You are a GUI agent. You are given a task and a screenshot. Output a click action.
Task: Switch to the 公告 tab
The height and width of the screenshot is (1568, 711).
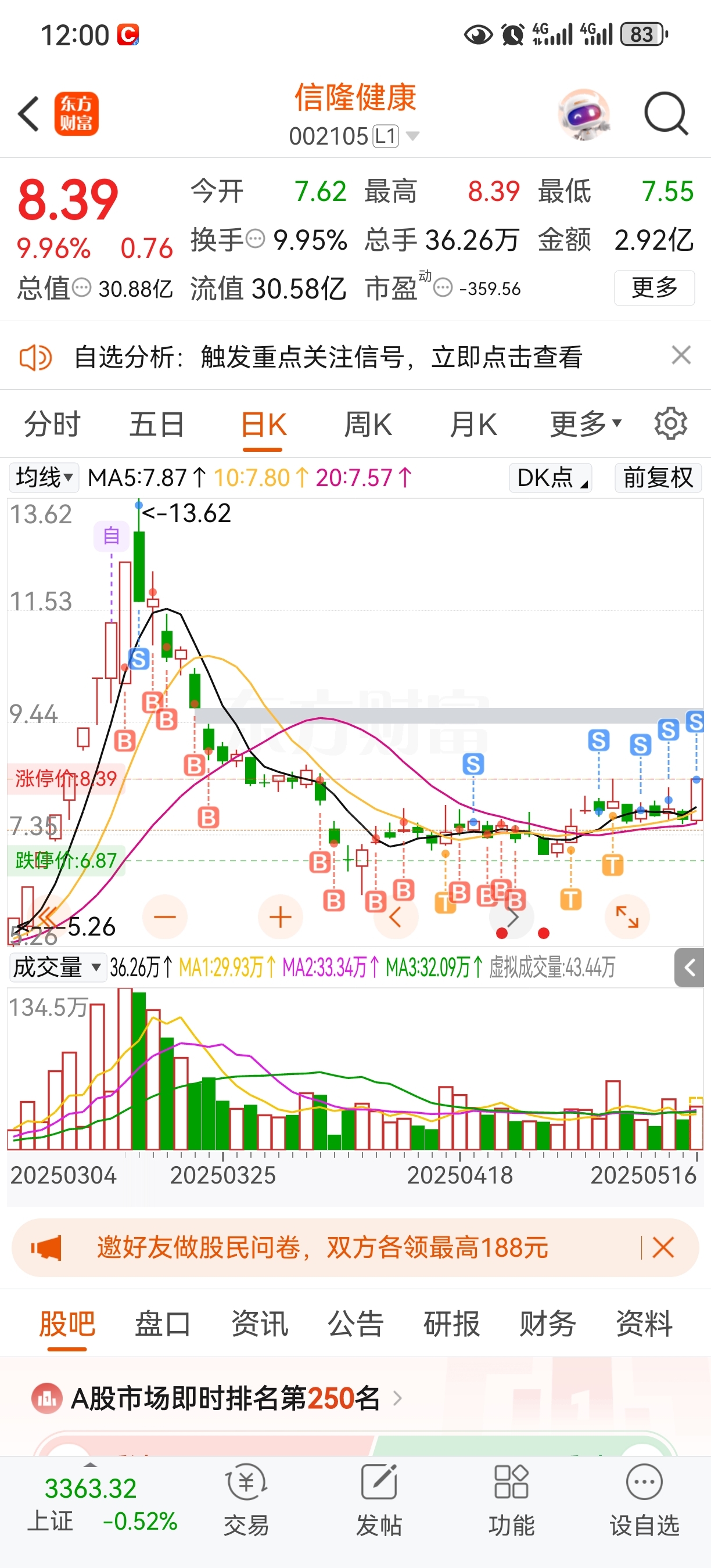click(x=355, y=1324)
